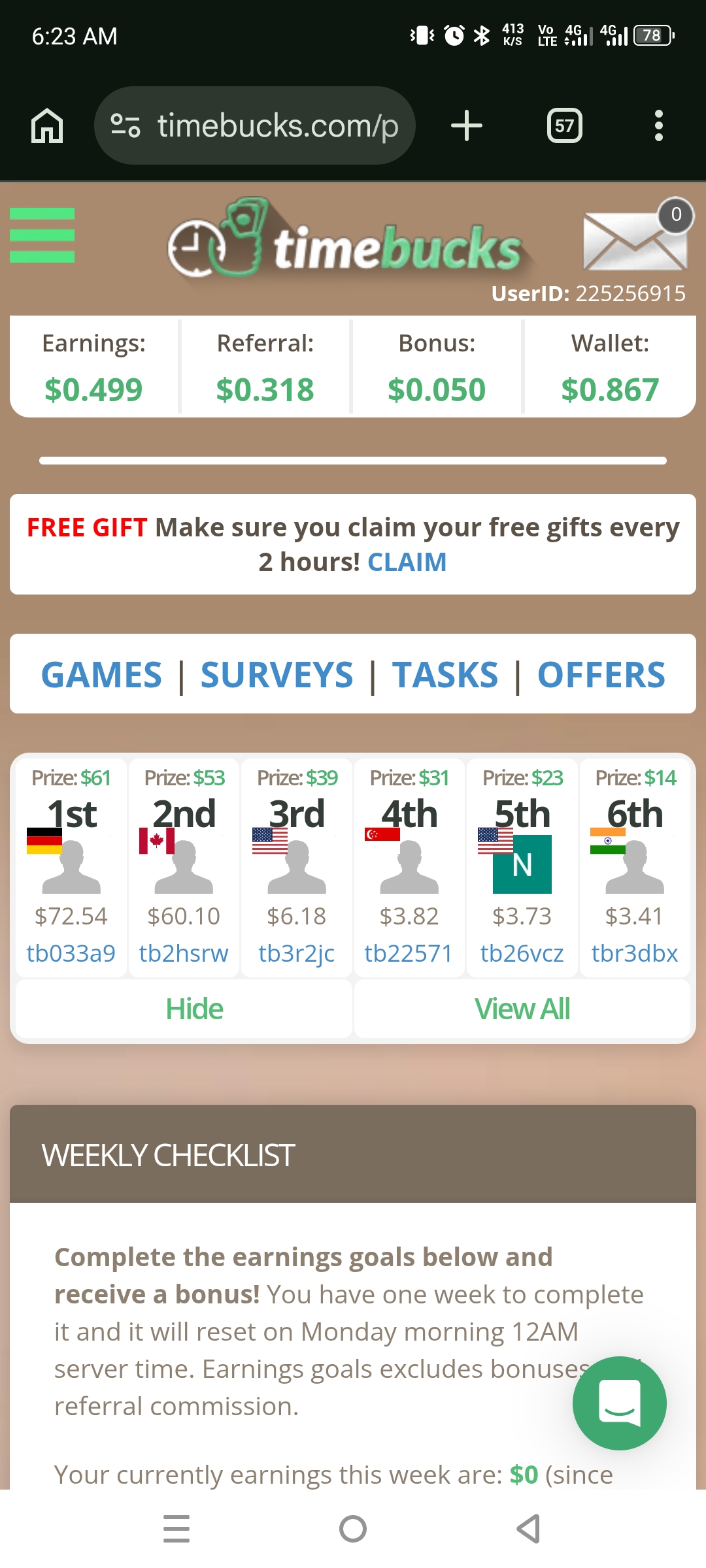Open the green hamburger menu
The width and height of the screenshot is (706, 1568).
(42, 235)
